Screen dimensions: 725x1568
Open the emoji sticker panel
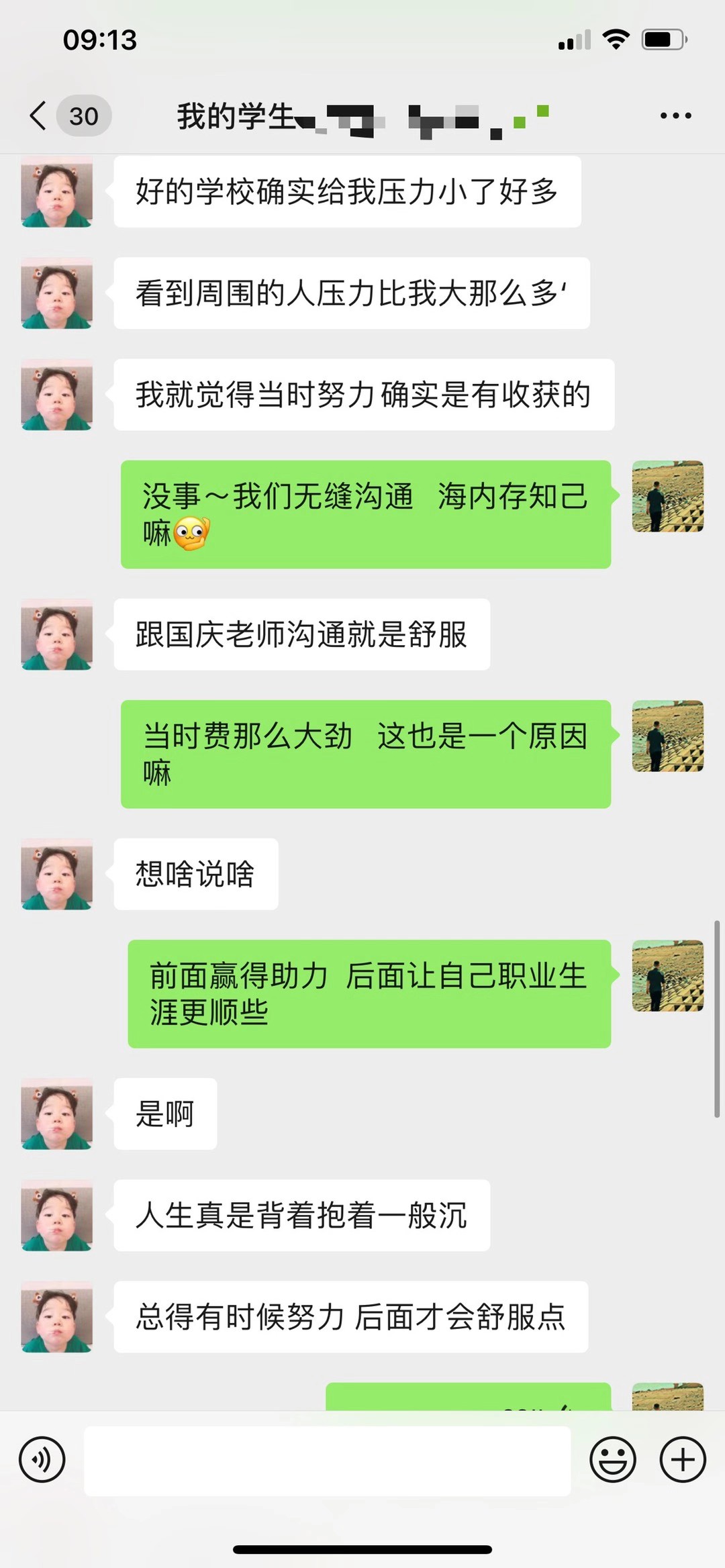[612, 1459]
